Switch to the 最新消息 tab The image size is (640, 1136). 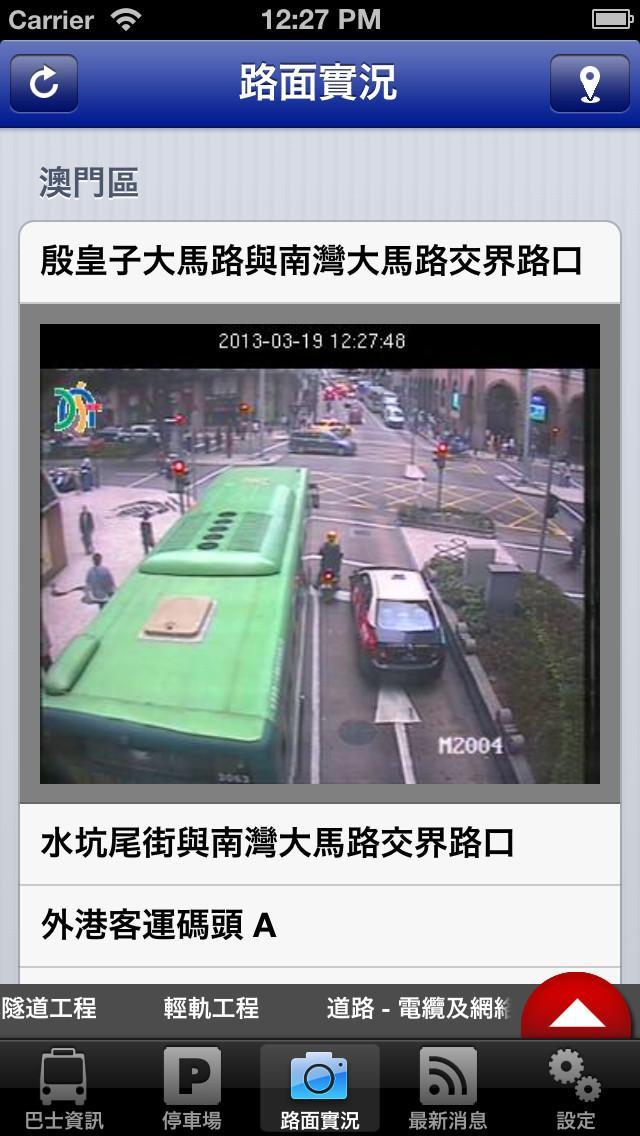pyautogui.click(x=447, y=1090)
